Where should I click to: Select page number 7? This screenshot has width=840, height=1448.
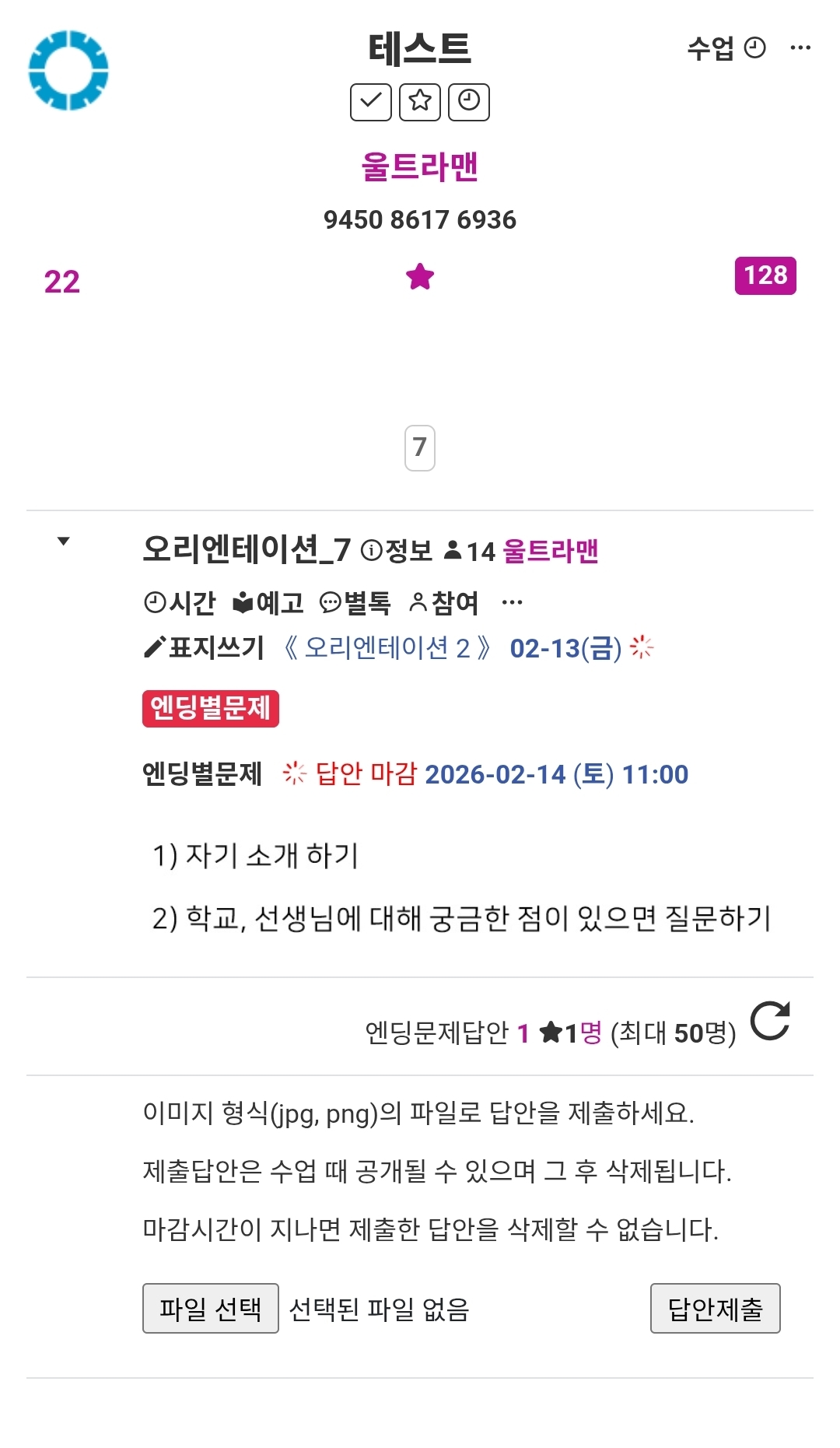click(420, 447)
